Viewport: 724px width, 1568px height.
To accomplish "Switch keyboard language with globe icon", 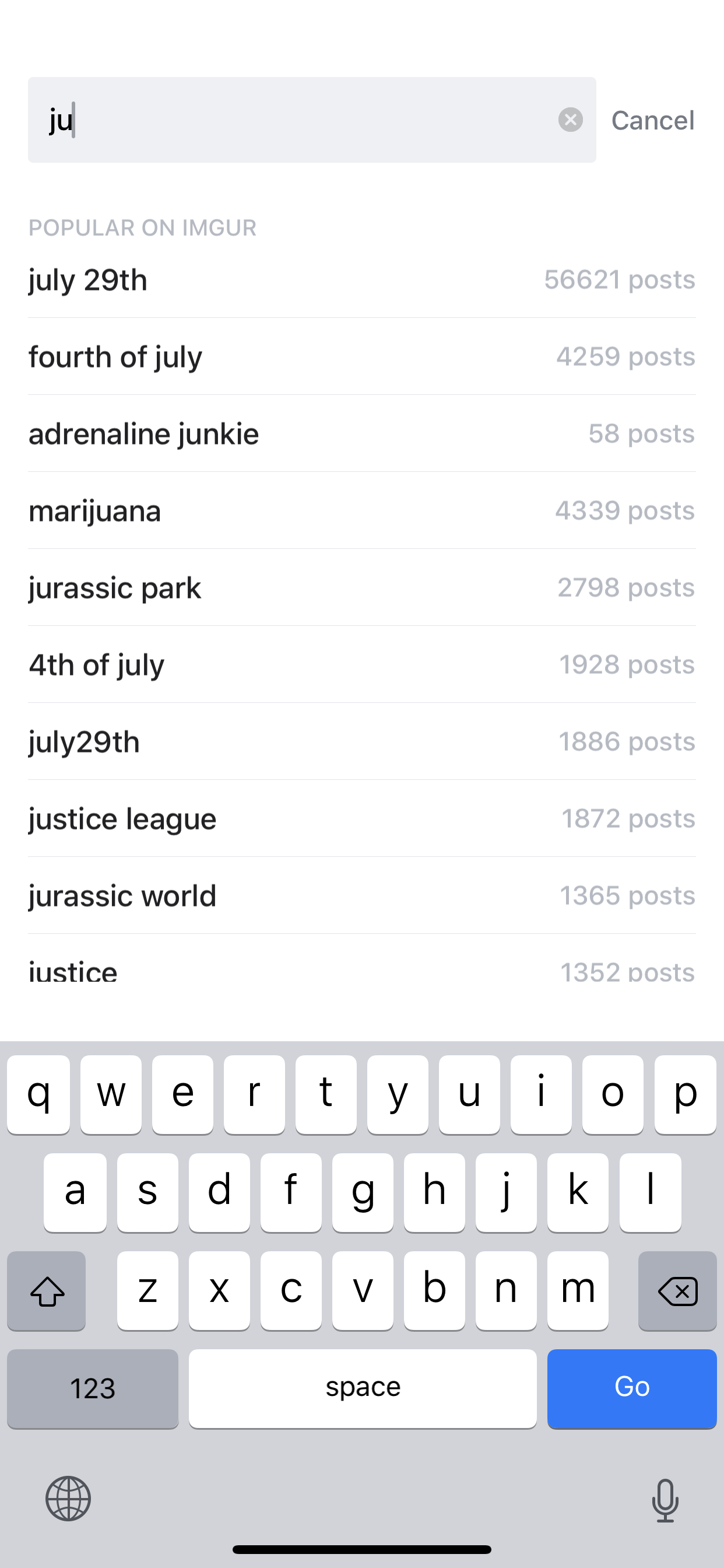I will click(x=68, y=1498).
